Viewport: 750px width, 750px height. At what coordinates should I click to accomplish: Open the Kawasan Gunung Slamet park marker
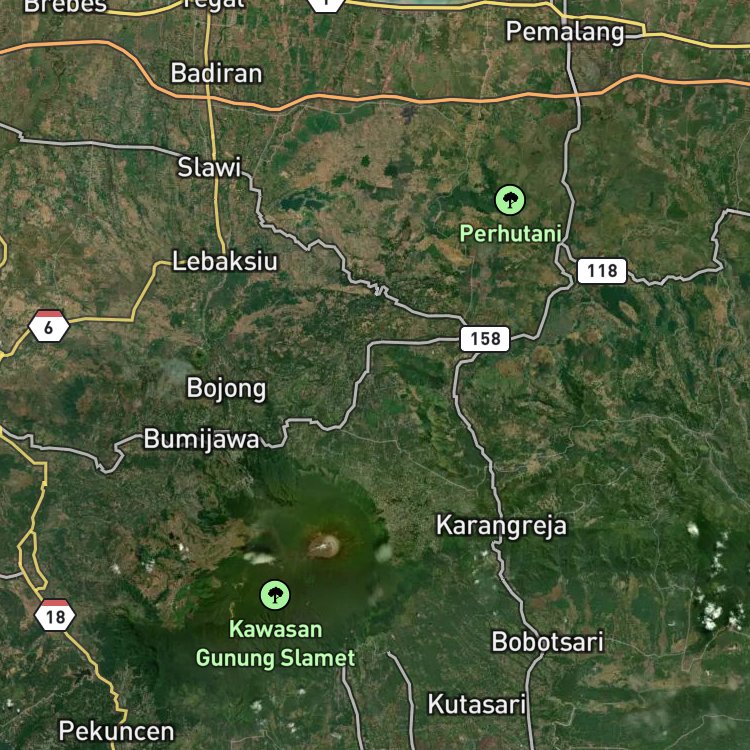click(x=275, y=596)
